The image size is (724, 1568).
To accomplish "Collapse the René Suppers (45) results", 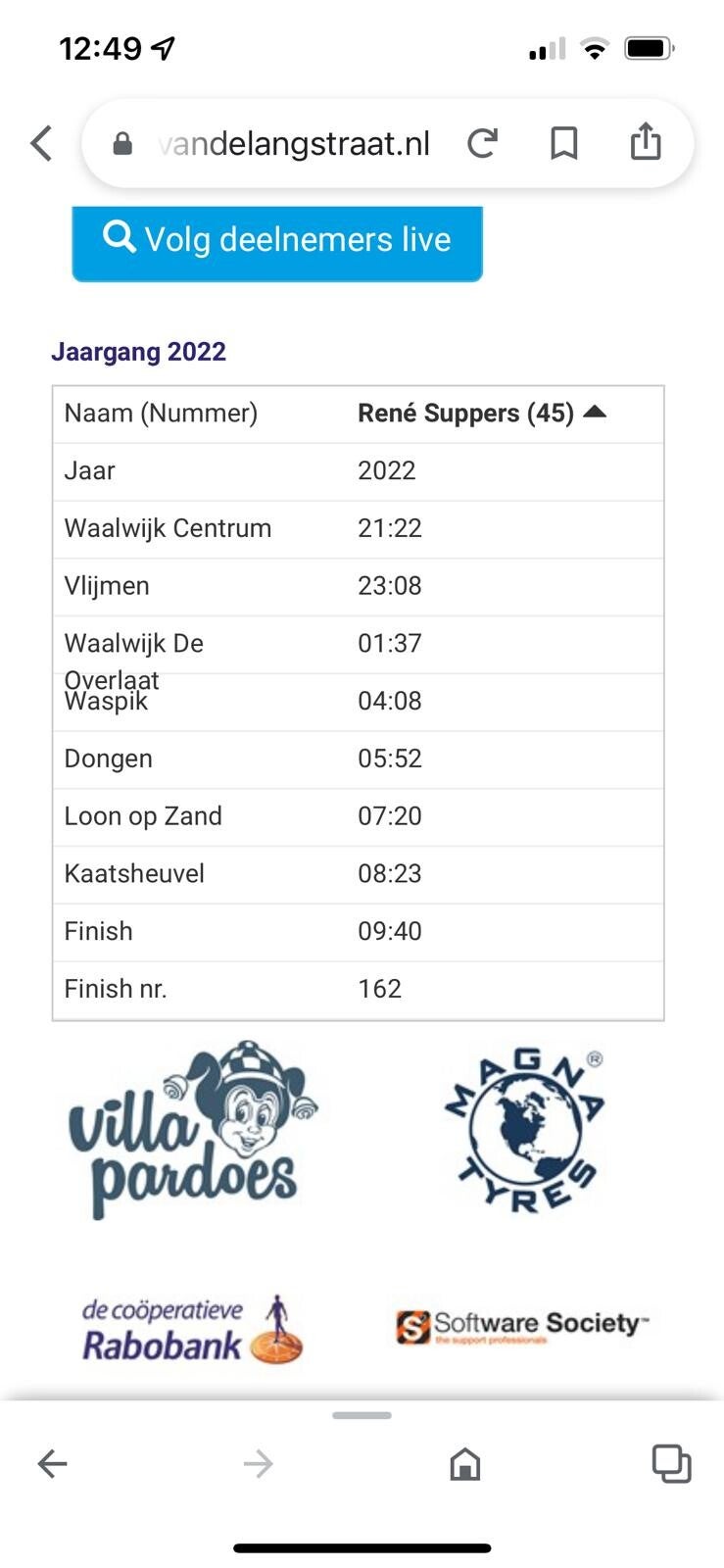I will (x=595, y=413).
